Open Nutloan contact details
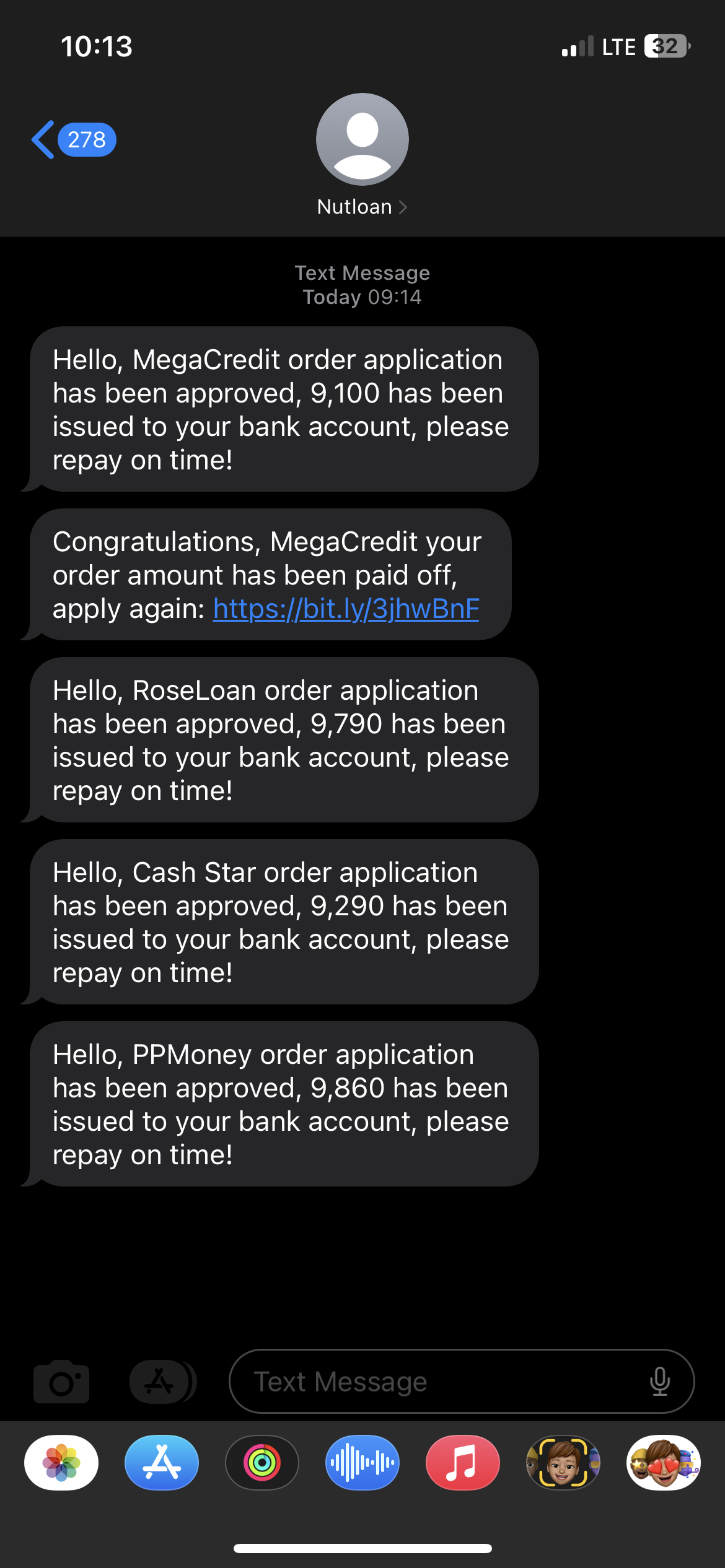 click(362, 207)
